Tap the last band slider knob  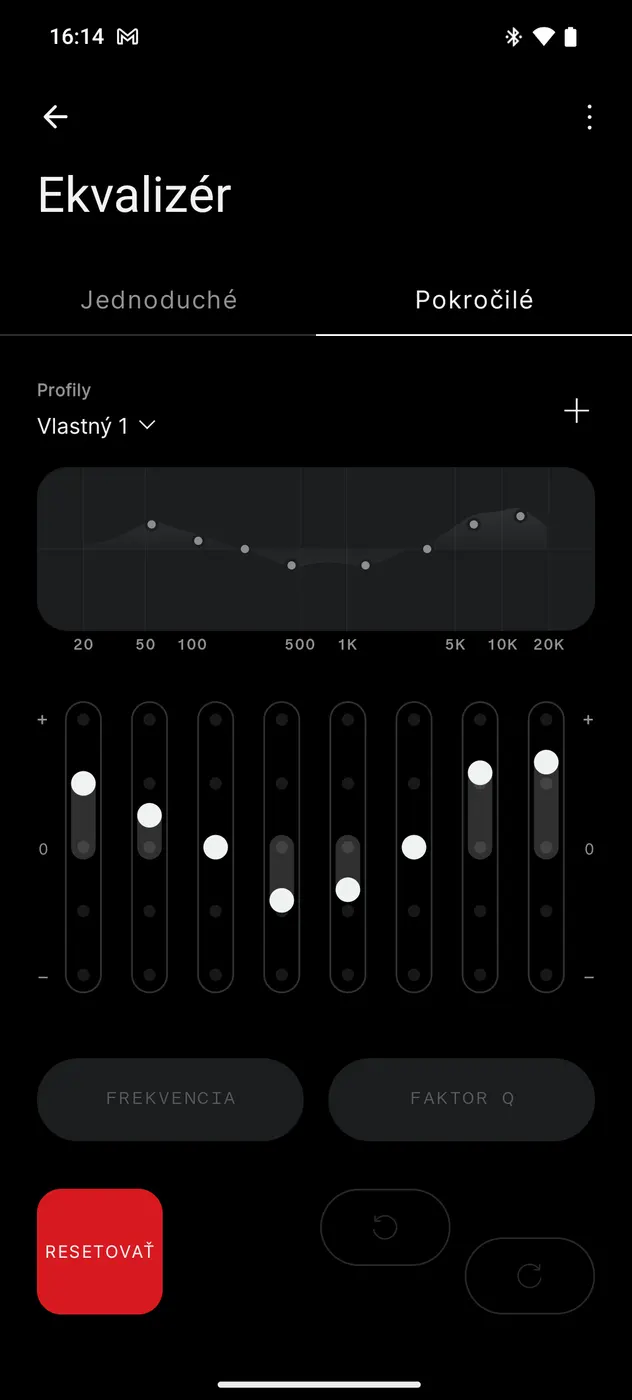546,762
